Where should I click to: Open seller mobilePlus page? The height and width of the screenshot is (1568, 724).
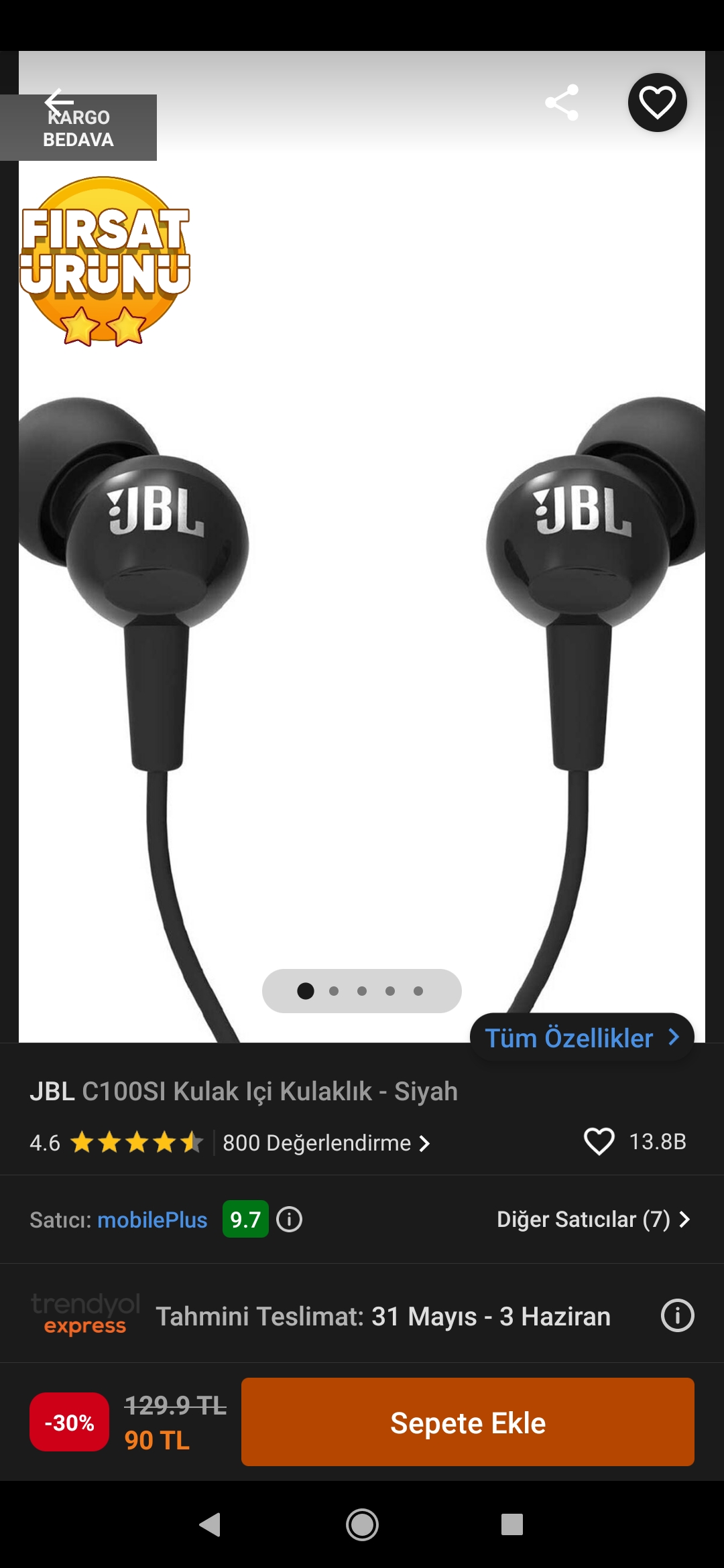[x=152, y=1220]
